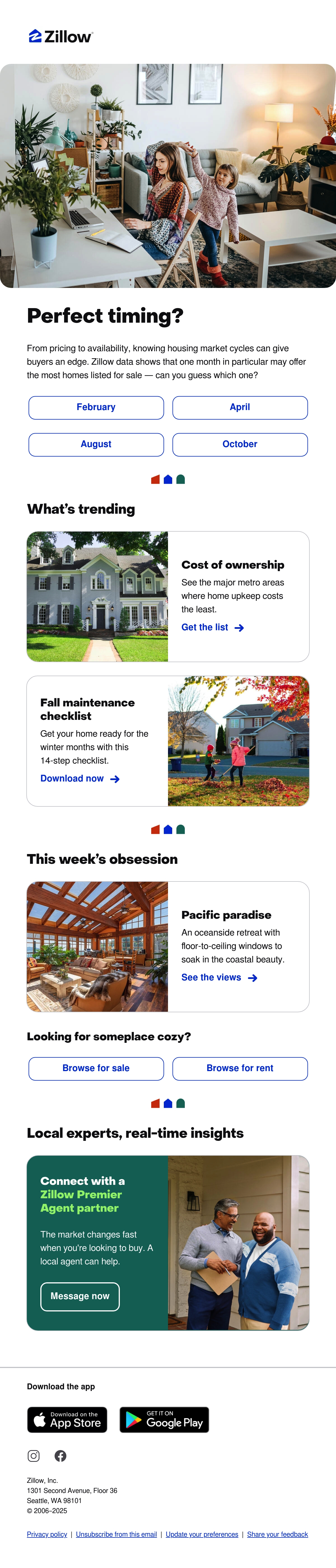Unsubscribe from this email
Image resolution: width=336 pixels, height=1568 pixels.
(116, 1534)
